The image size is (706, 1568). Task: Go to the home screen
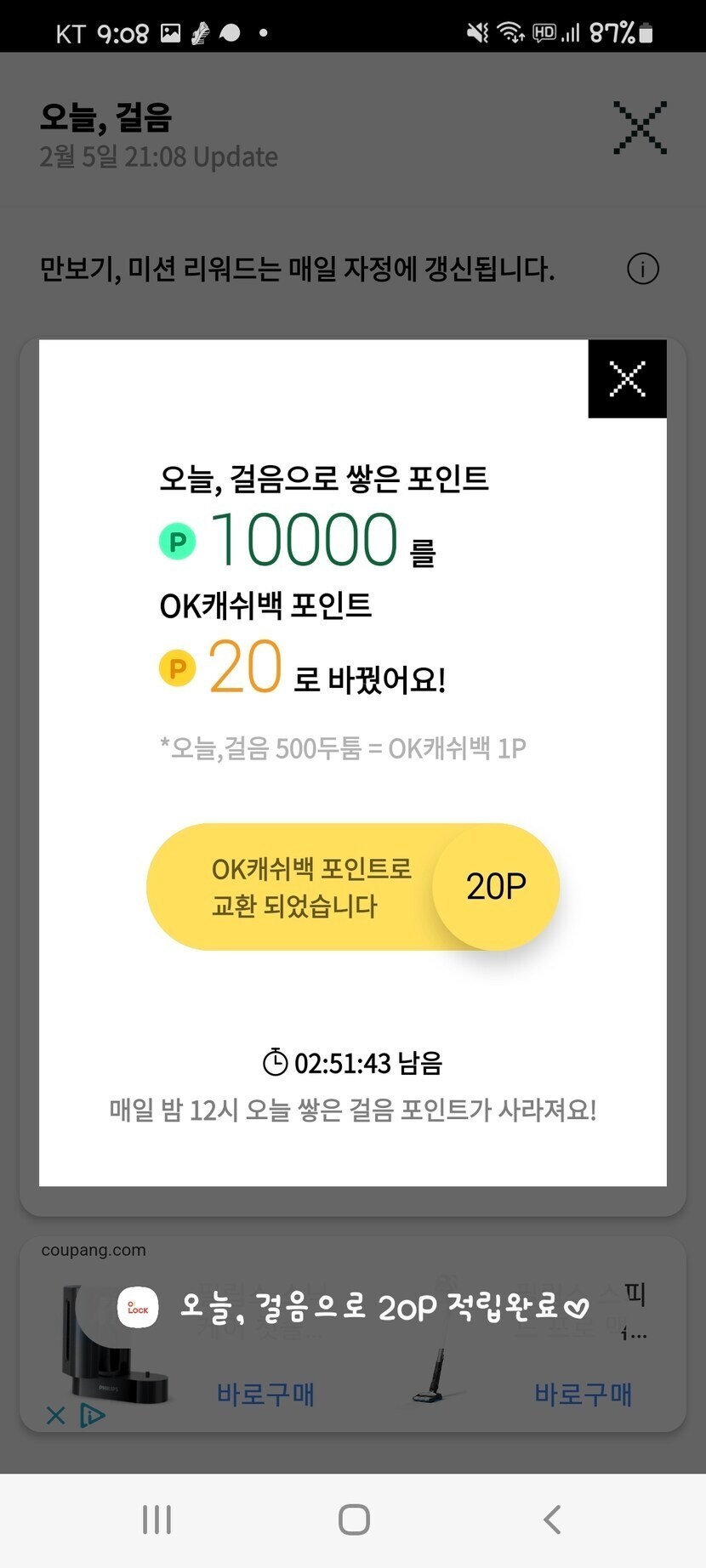pyautogui.click(x=354, y=1519)
